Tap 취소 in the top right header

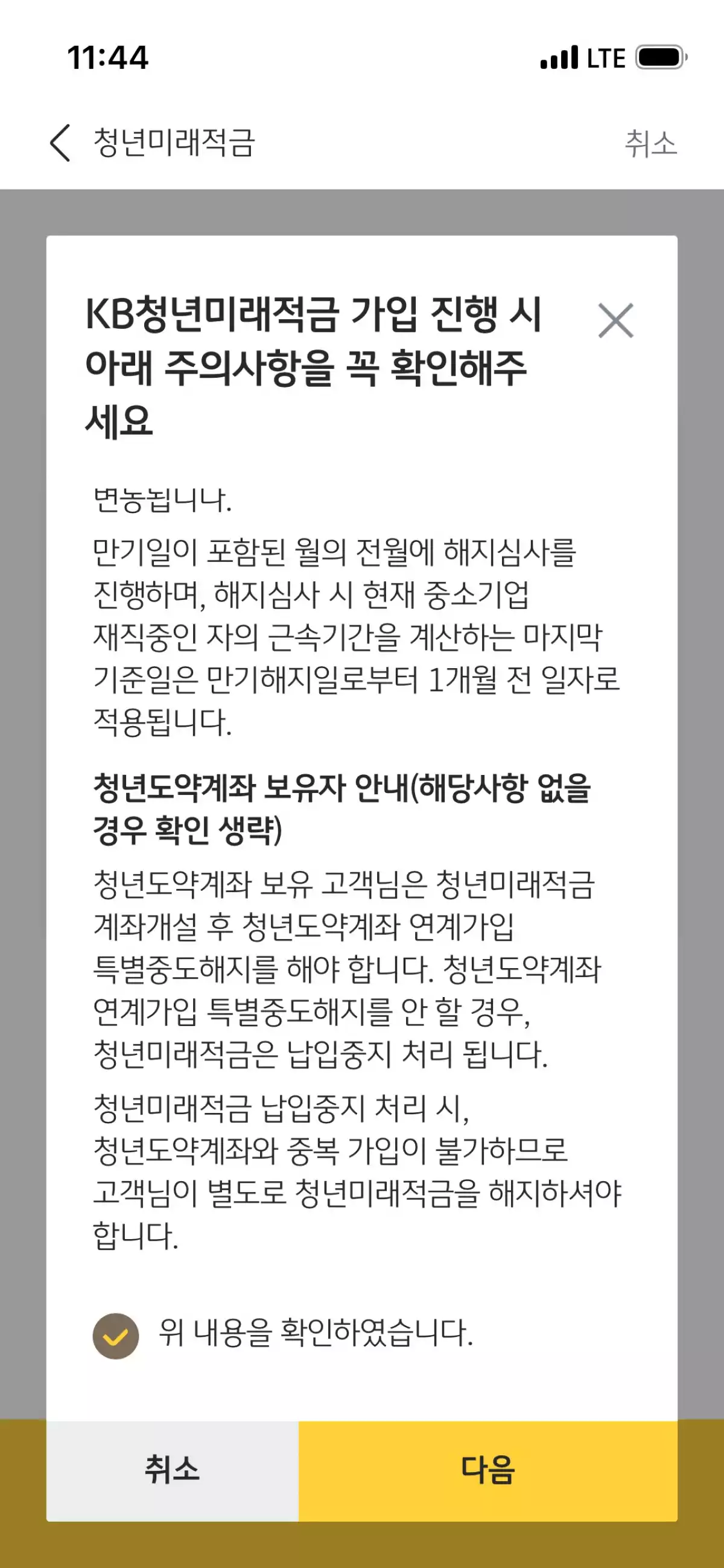point(651,144)
